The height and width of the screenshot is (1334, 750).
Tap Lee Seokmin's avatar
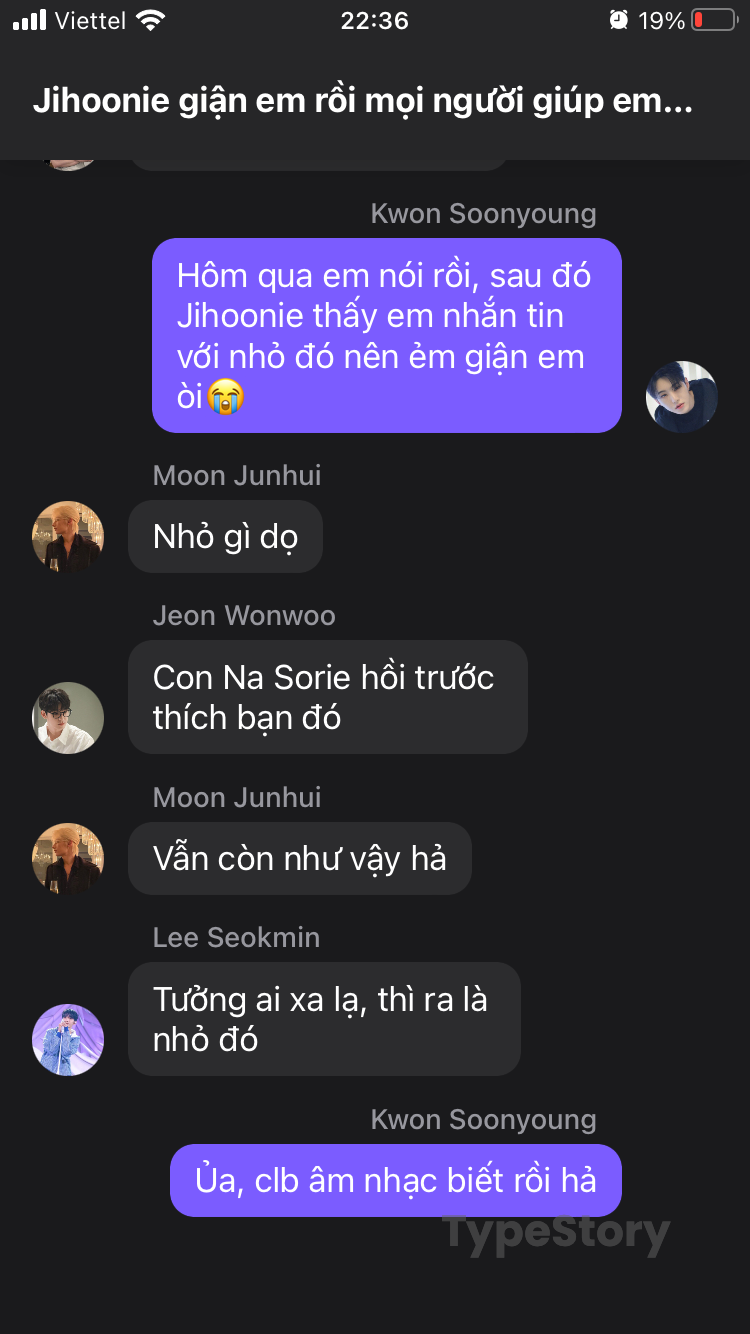[68, 1040]
